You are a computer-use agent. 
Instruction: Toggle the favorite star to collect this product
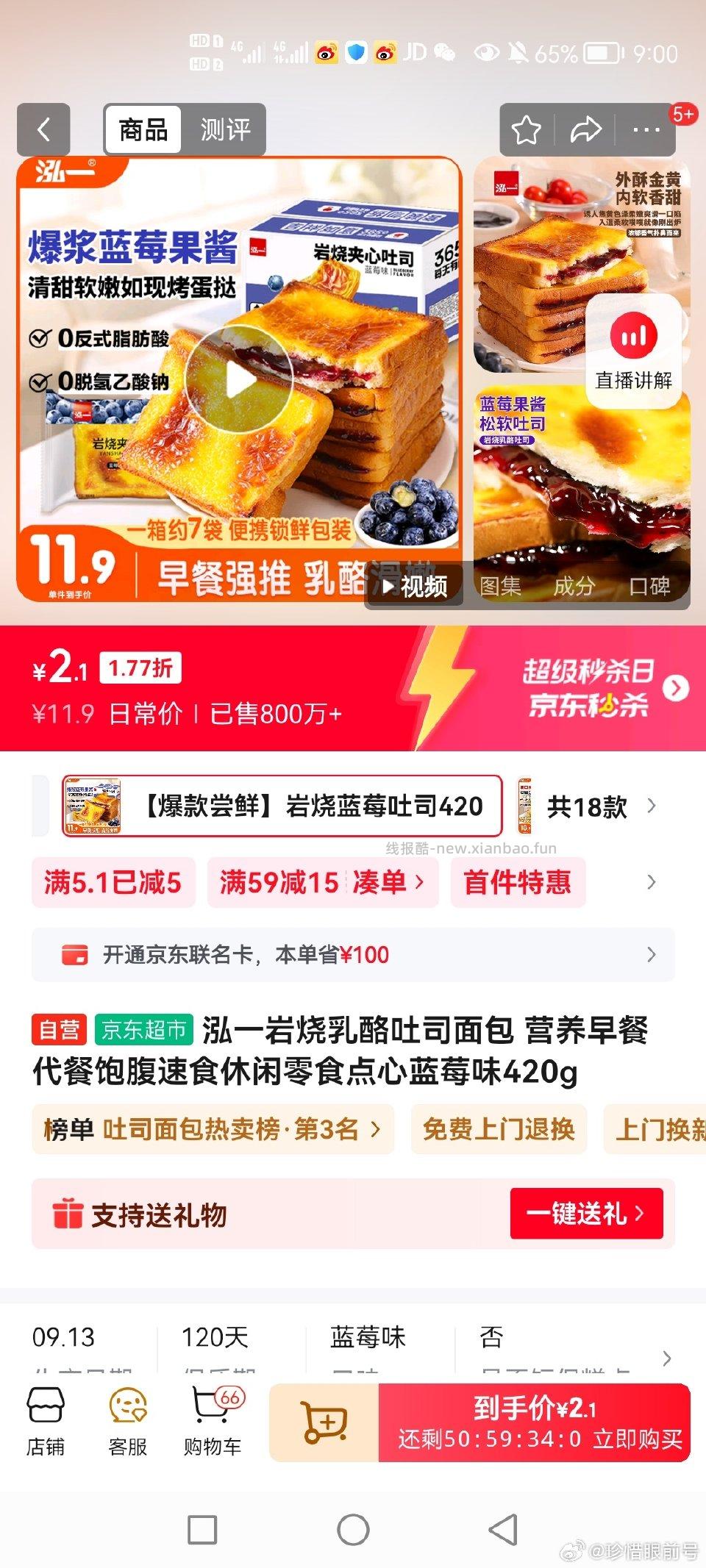point(524,130)
